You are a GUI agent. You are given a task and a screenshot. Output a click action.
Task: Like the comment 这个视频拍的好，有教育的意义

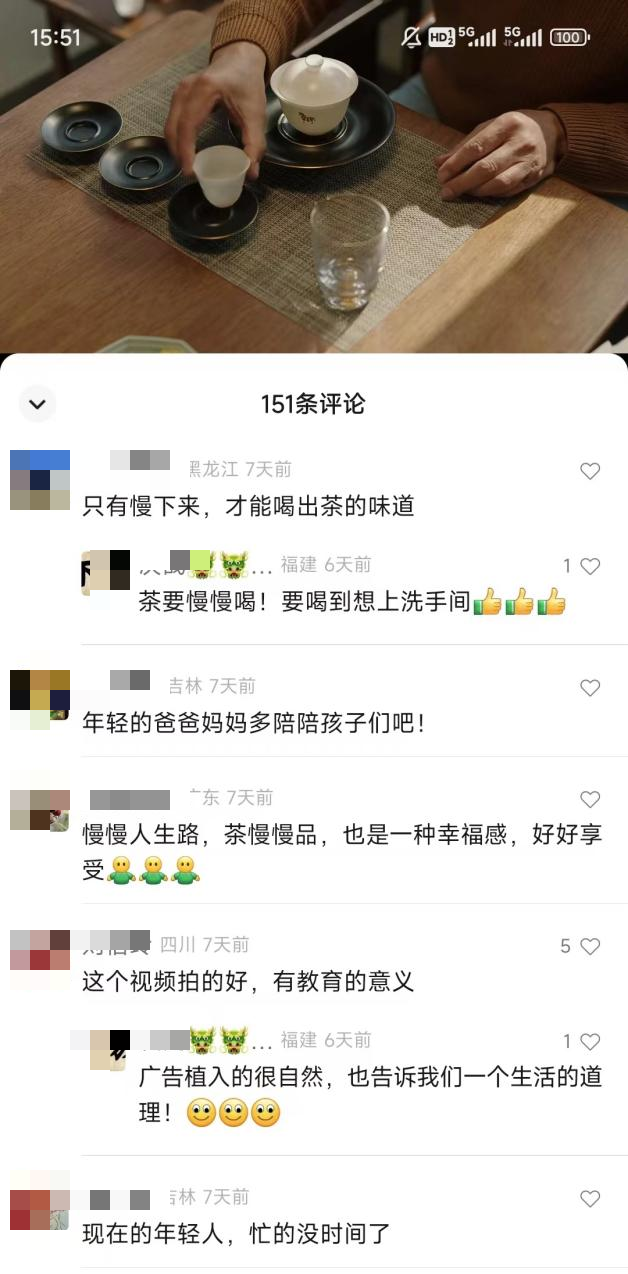point(590,946)
